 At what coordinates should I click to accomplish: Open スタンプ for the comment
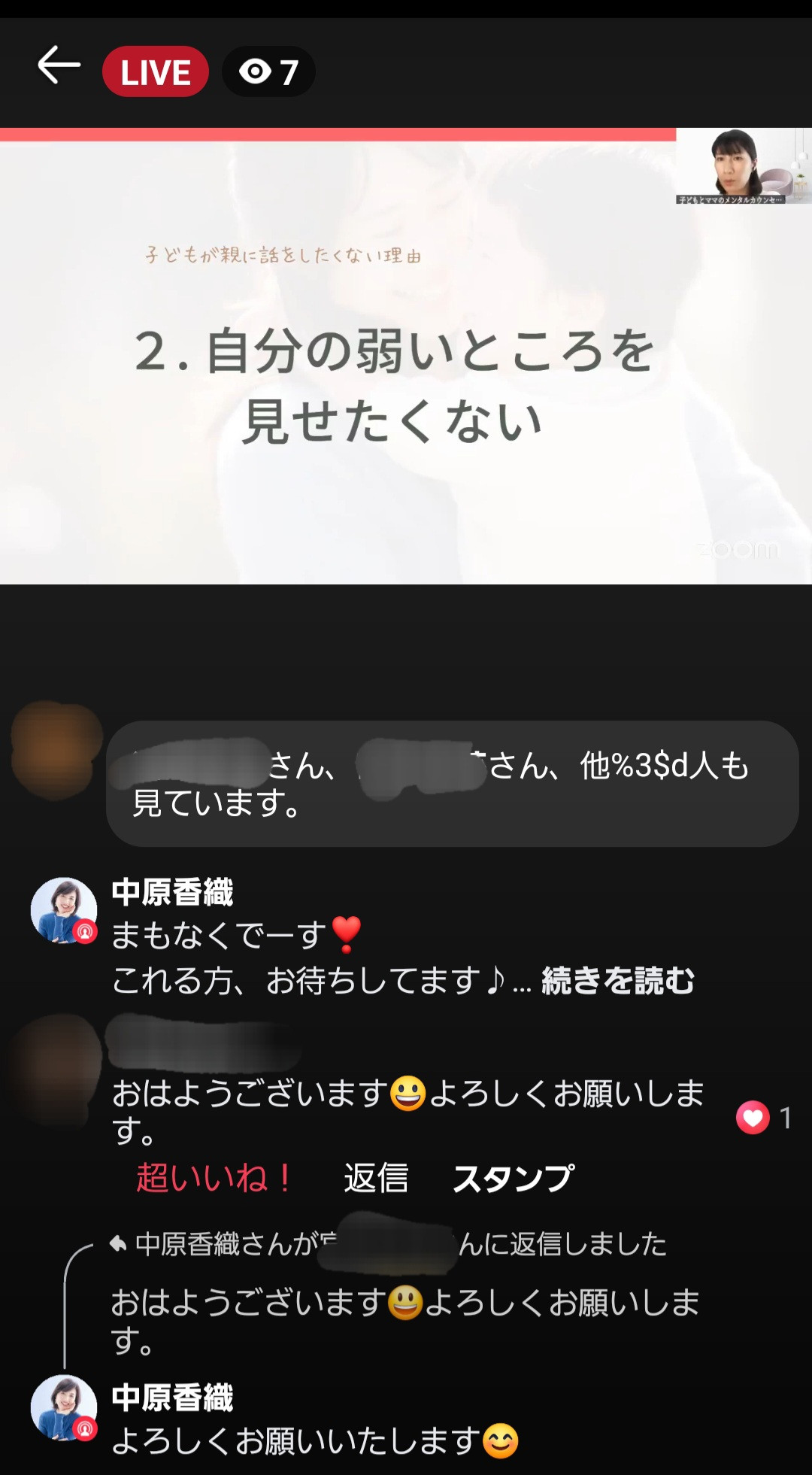[513, 1178]
